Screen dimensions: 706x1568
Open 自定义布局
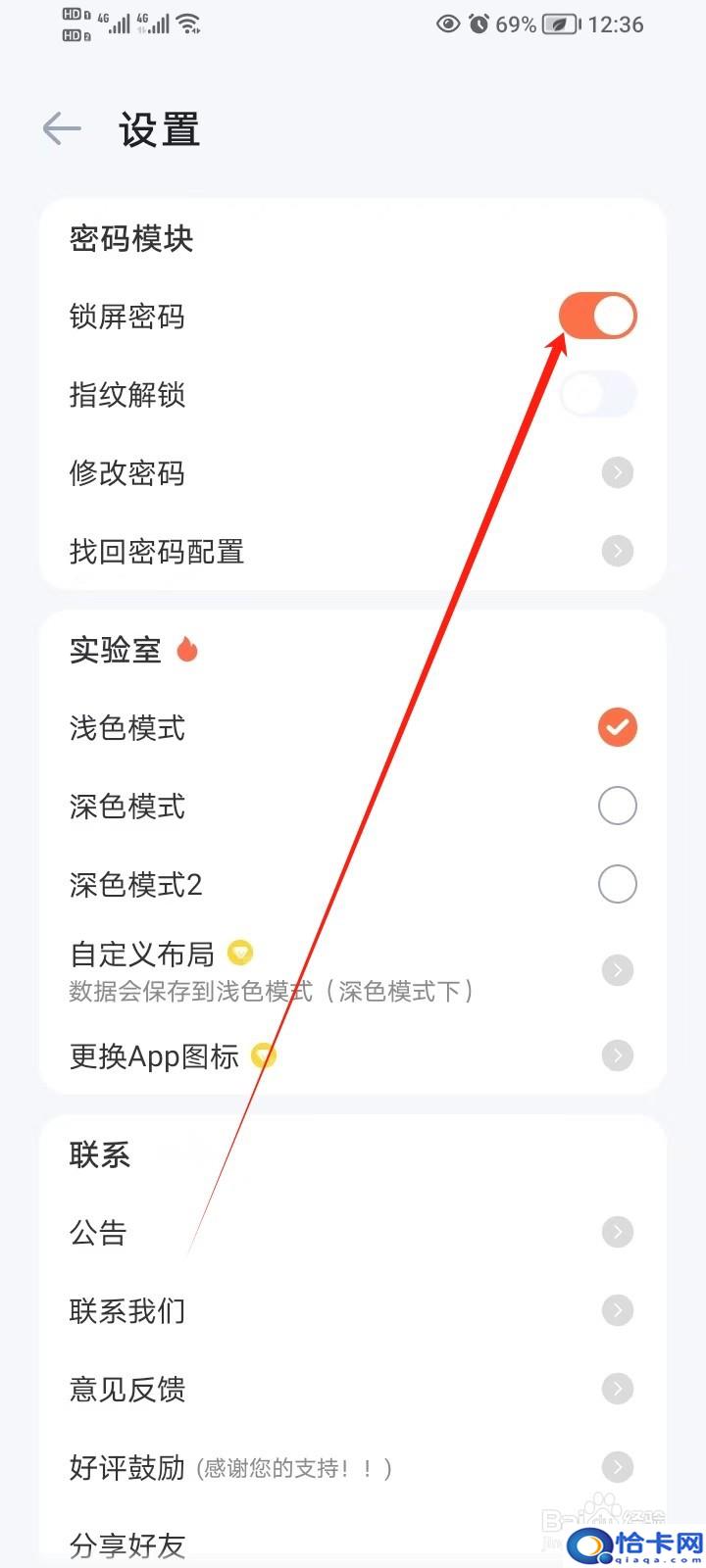[x=353, y=970]
